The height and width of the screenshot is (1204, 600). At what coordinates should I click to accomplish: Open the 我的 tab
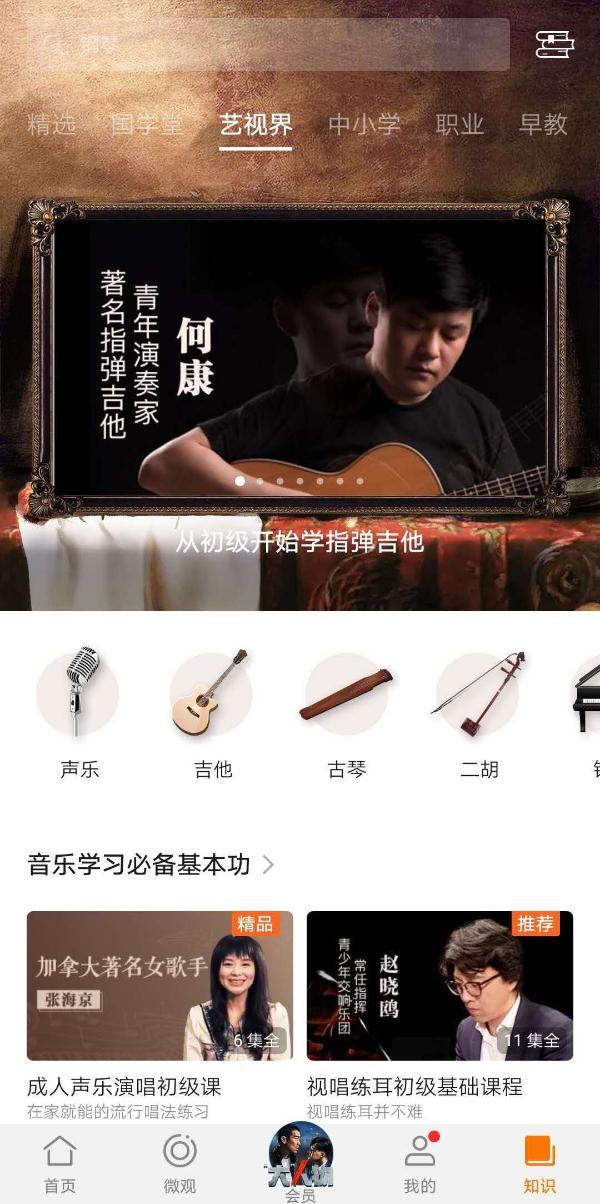[x=420, y=1165]
